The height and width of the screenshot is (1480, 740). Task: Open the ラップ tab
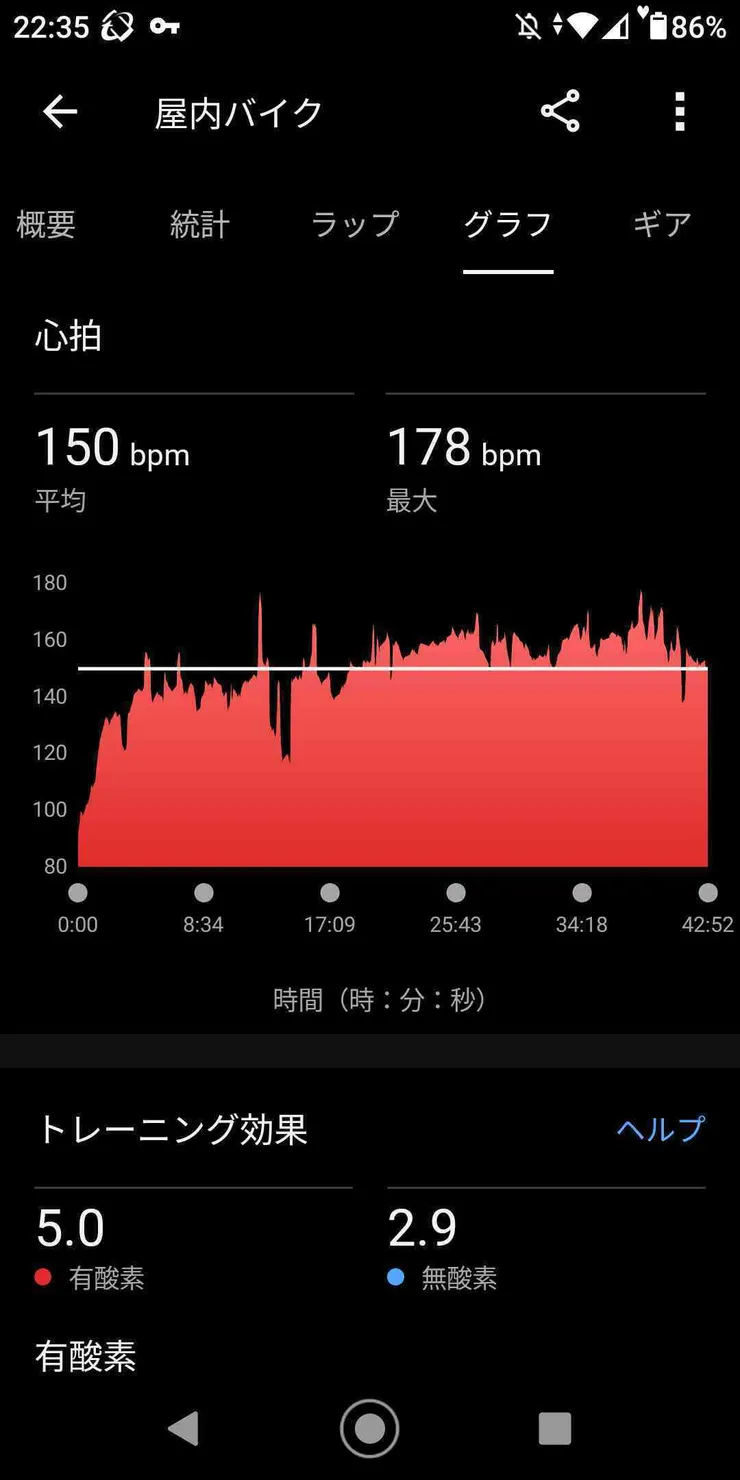[x=355, y=224]
